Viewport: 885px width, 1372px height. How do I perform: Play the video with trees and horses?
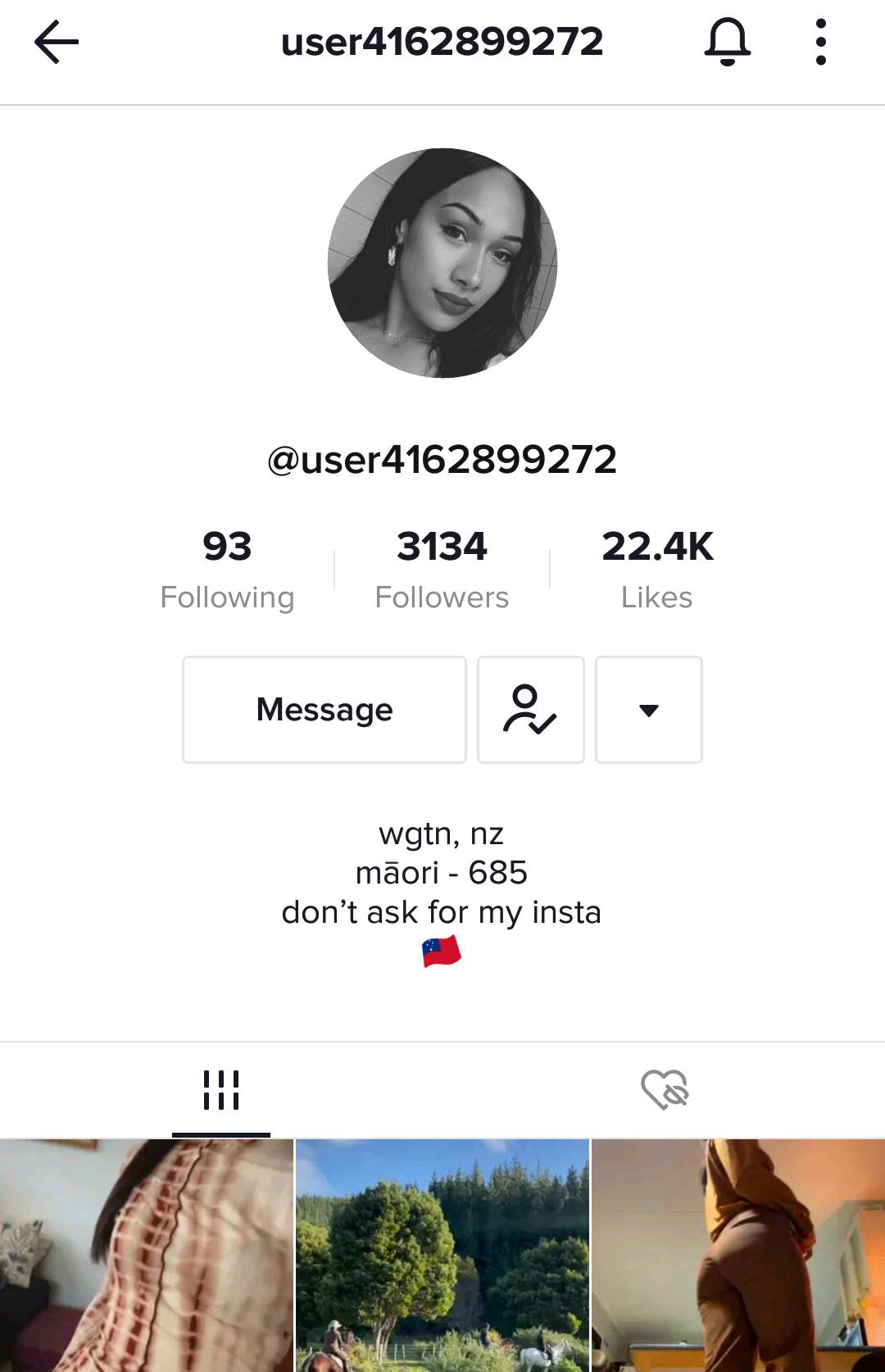click(x=442, y=1256)
